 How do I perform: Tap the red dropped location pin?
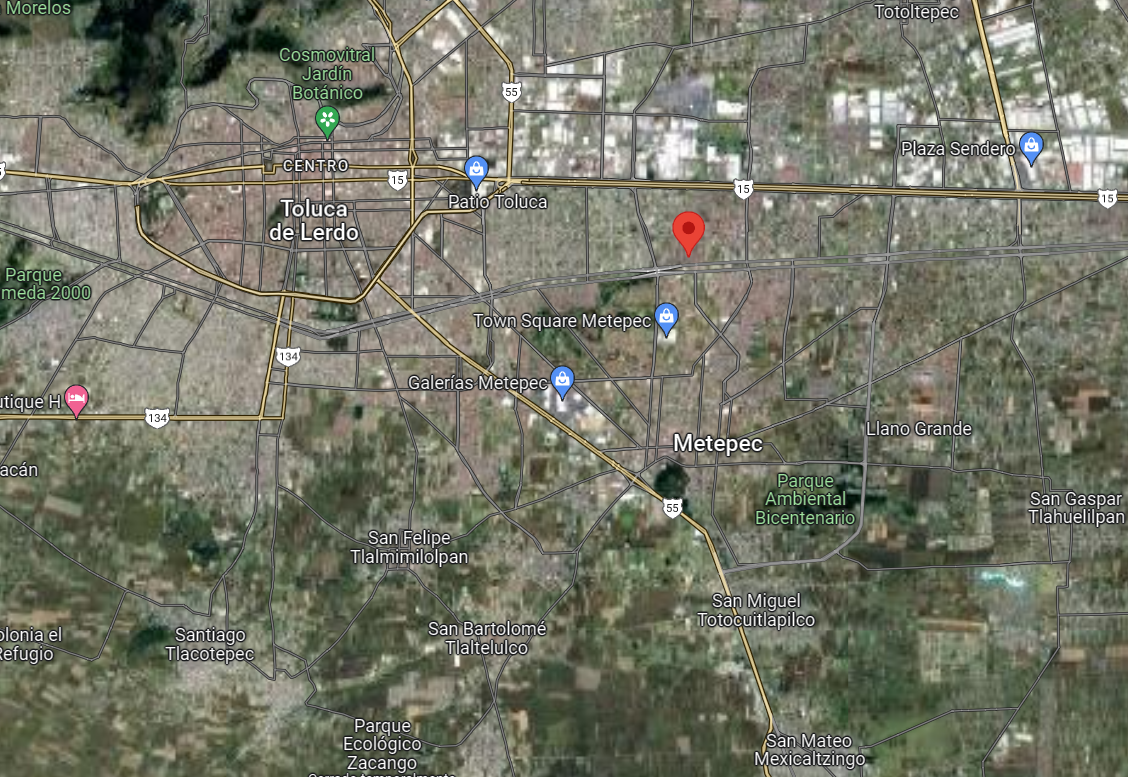click(688, 232)
